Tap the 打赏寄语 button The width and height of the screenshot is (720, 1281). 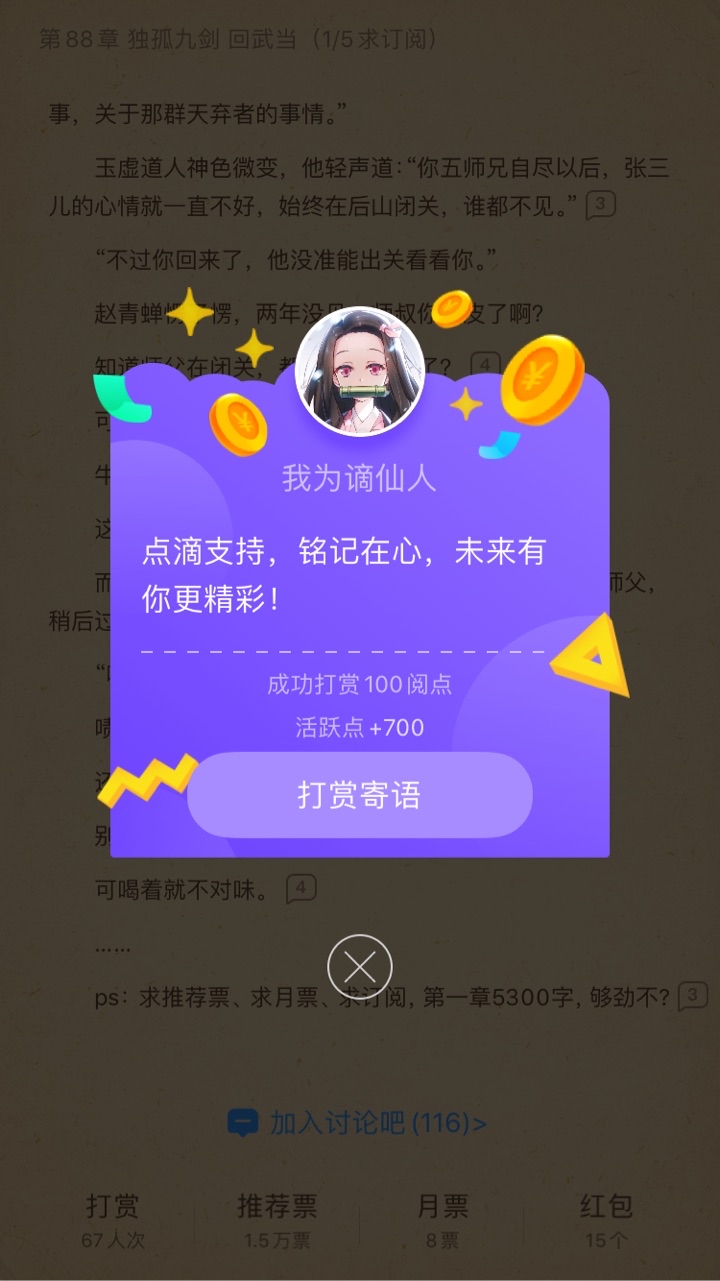[x=359, y=795]
